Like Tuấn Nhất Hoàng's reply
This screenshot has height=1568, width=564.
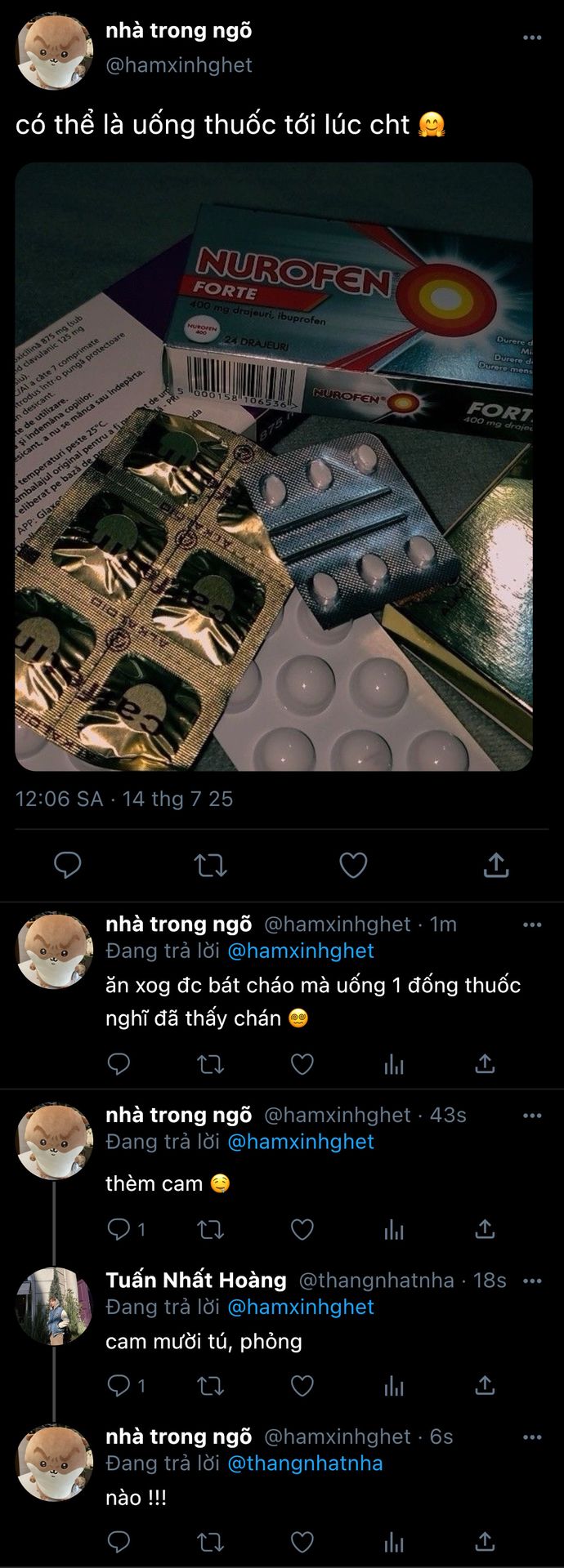pos(302,1385)
